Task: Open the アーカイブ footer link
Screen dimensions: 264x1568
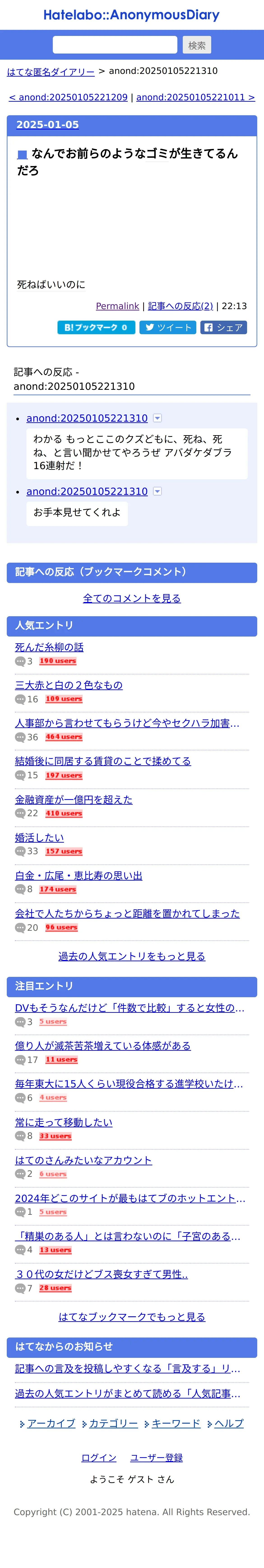Action: point(51,1423)
